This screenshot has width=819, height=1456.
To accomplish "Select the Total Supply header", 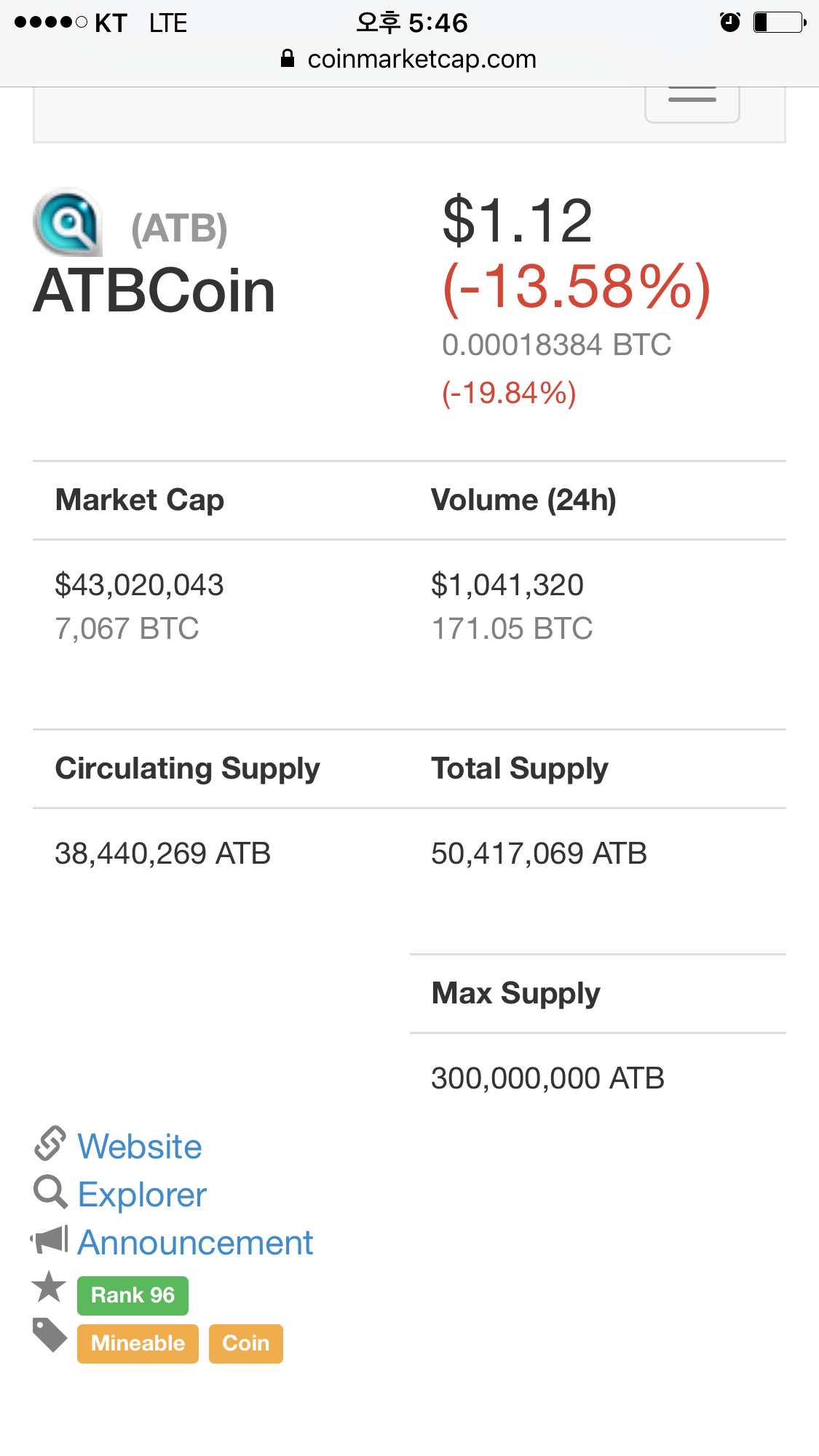I will [x=520, y=768].
